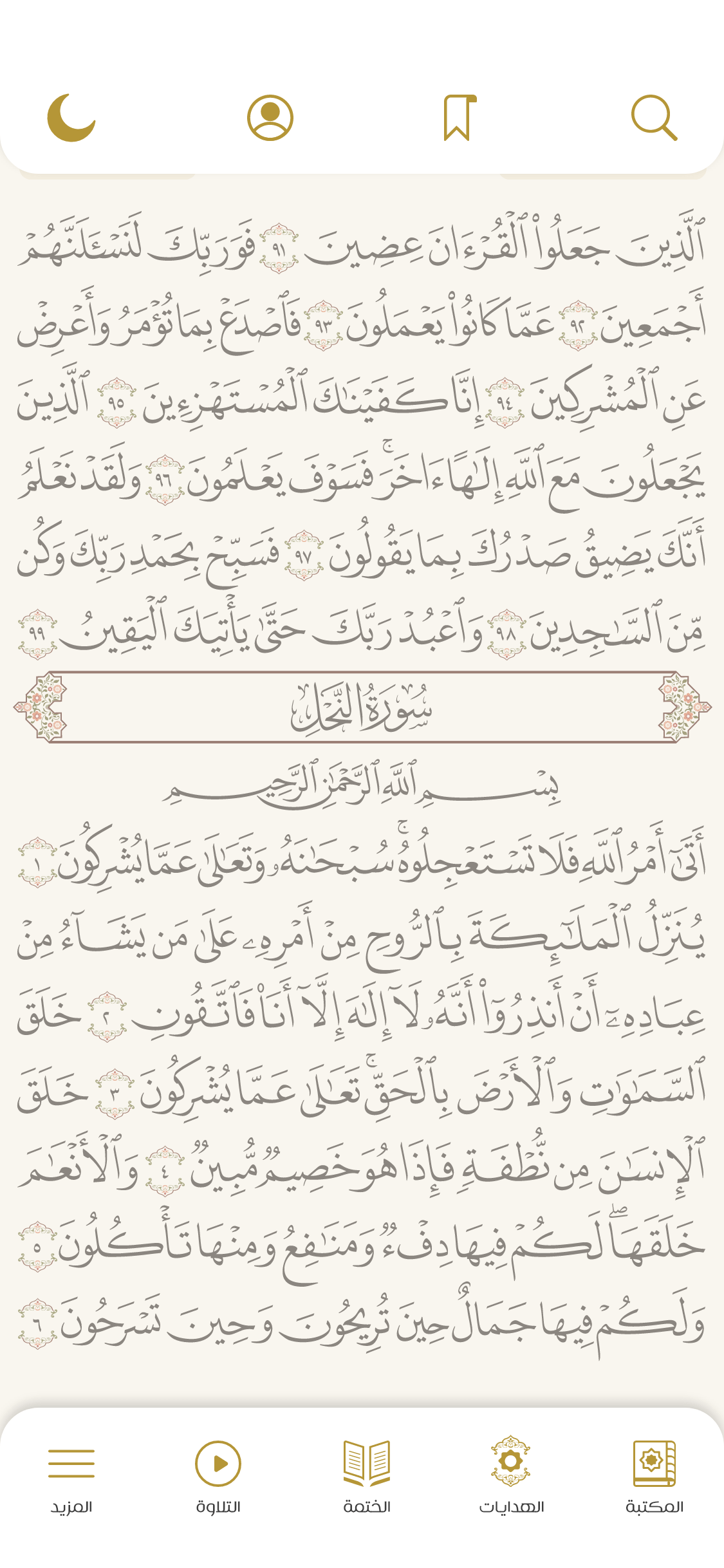Switch to the المكتبة tab
The height and width of the screenshot is (1568, 724).
tap(654, 1475)
